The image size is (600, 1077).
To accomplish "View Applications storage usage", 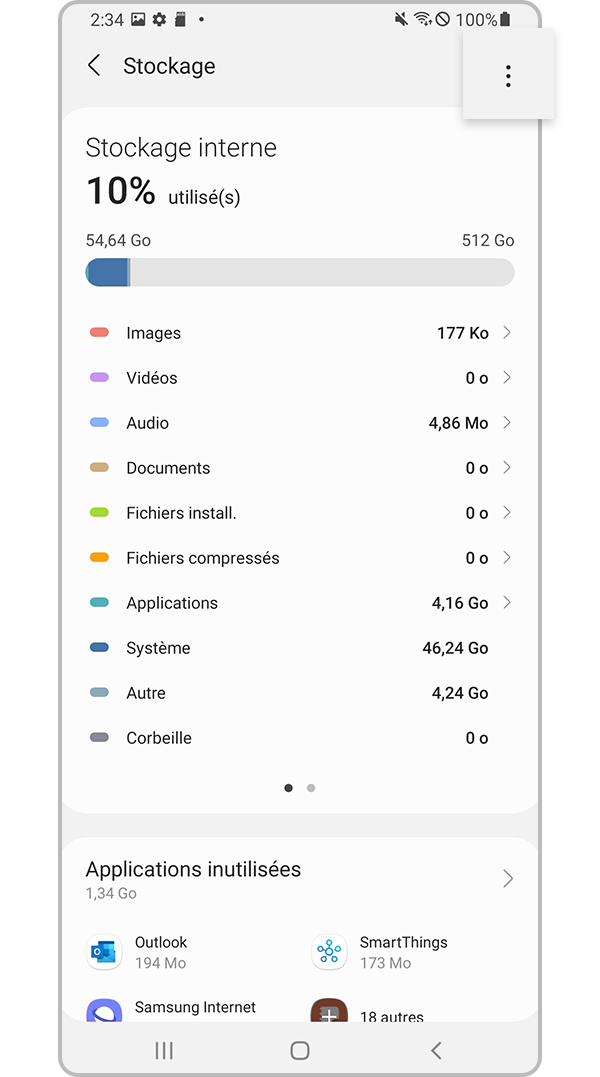I will [300, 603].
